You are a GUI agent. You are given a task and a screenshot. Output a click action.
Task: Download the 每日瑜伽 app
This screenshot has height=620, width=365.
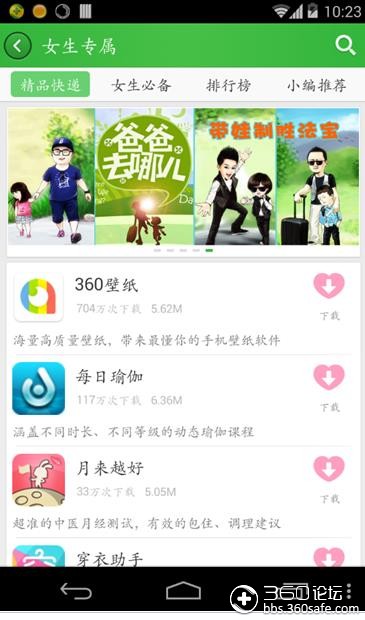(329, 377)
